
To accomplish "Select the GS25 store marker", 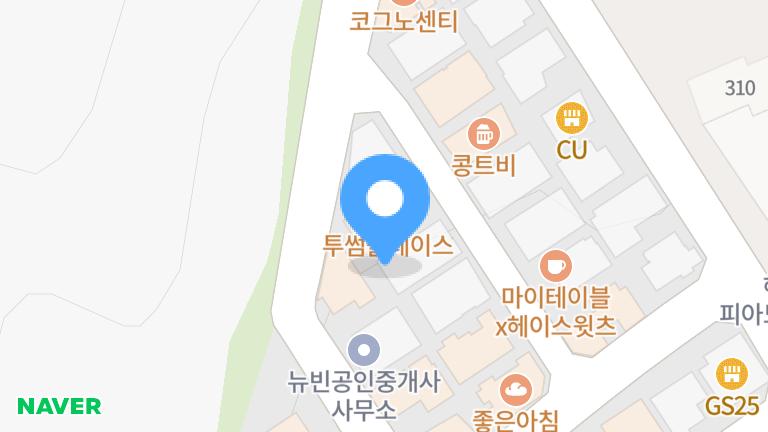I will point(732,374).
